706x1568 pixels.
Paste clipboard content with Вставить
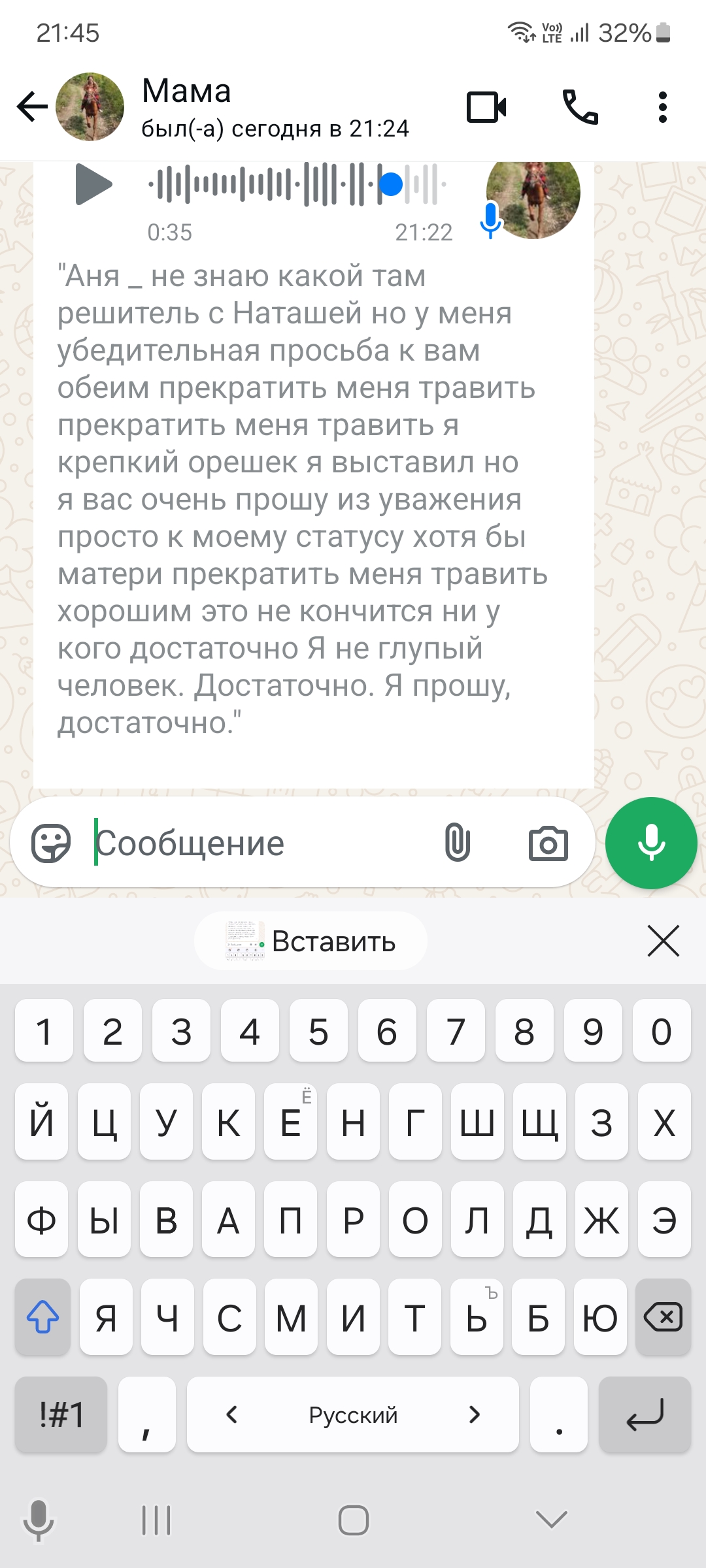point(311,941)
